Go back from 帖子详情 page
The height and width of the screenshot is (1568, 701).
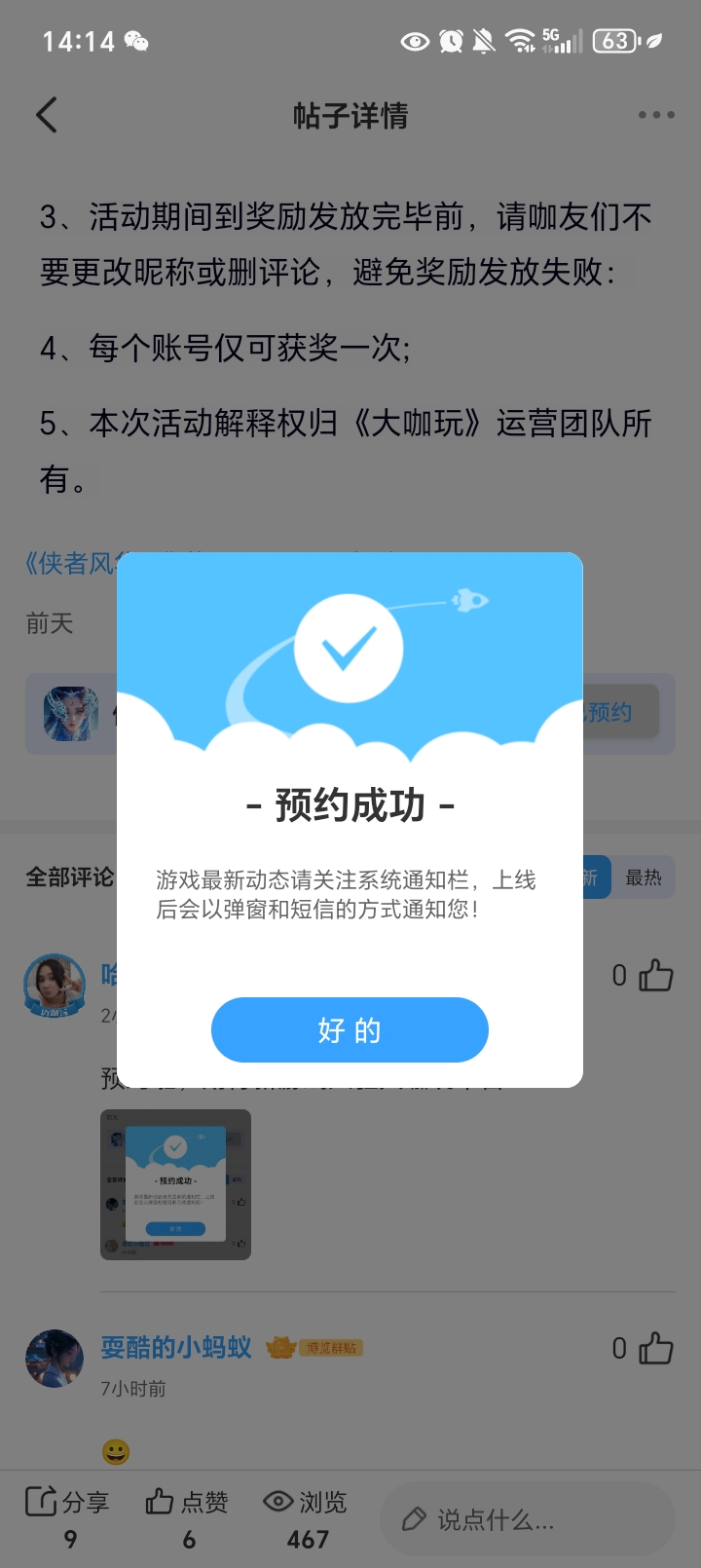coord(47,115)
